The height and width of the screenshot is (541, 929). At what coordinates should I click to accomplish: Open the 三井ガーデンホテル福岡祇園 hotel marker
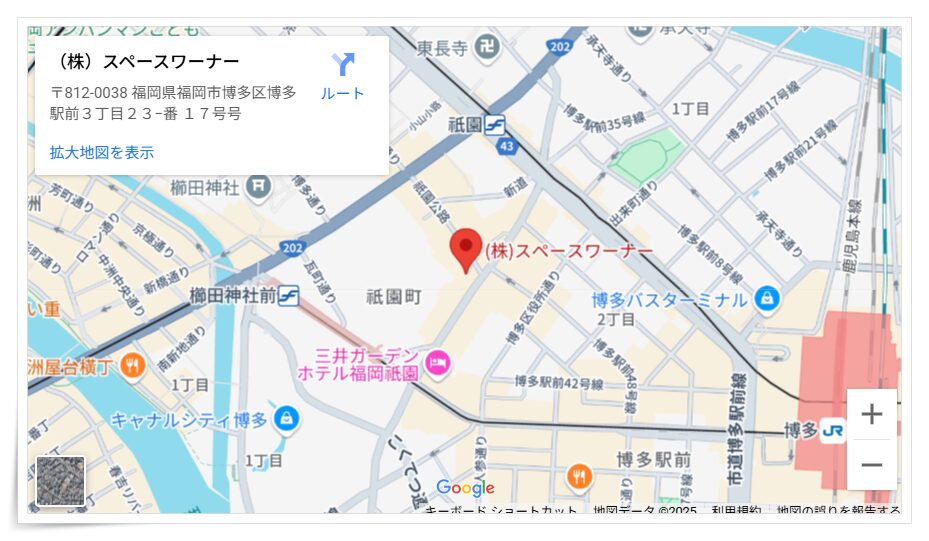click(x=437, y=364)
